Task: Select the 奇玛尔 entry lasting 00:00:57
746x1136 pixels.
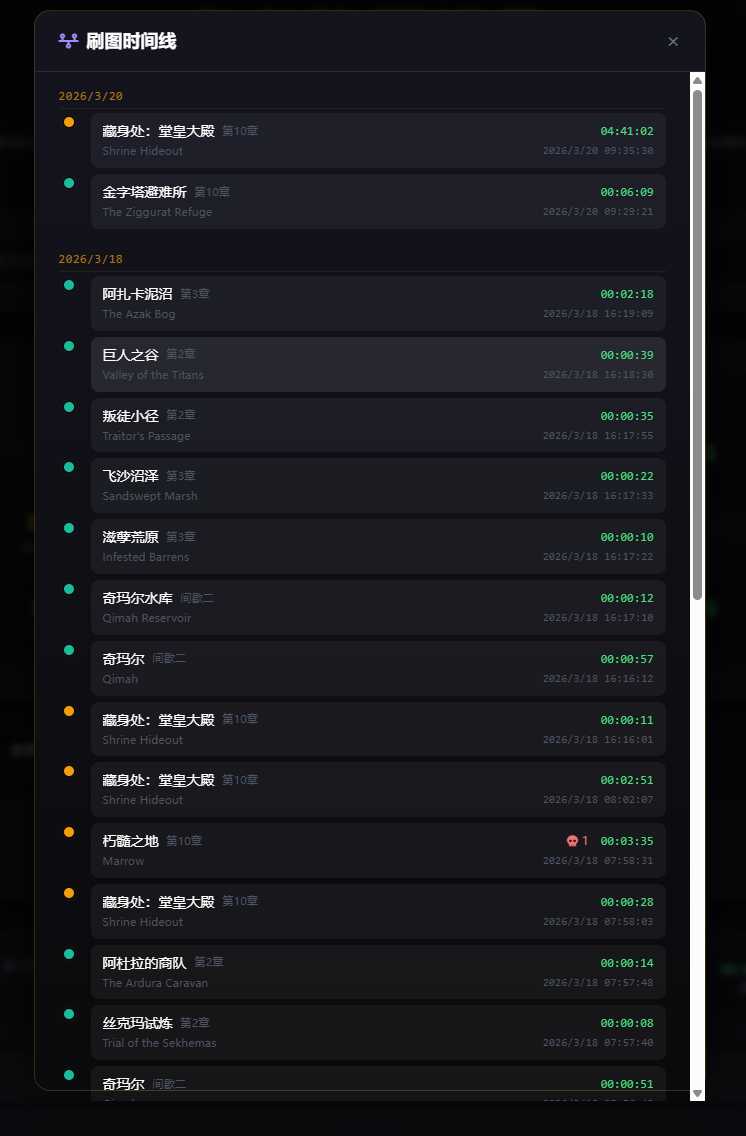Action: [378, 668]
